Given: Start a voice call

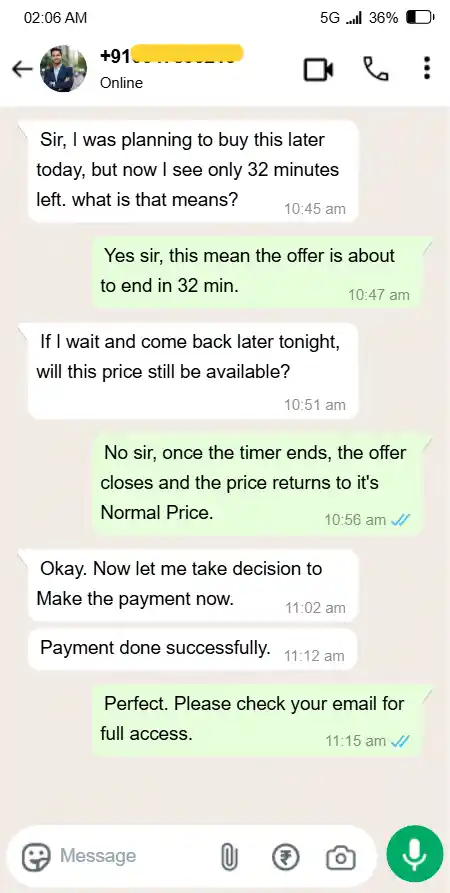Looking at the screenshot, I should pos(376,69).
